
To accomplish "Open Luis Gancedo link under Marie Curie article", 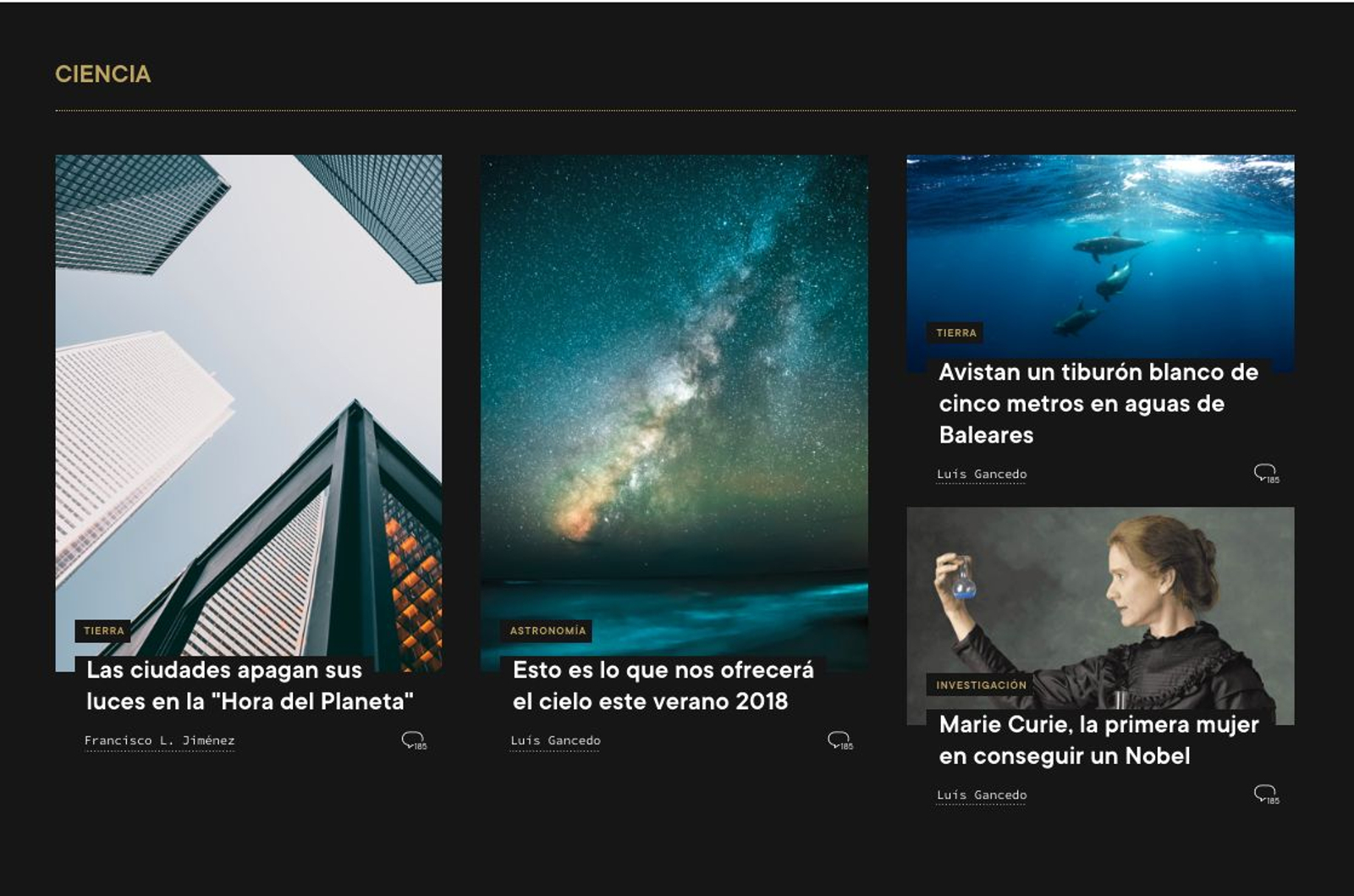I will pyautogui.click(x=982, y=795).
